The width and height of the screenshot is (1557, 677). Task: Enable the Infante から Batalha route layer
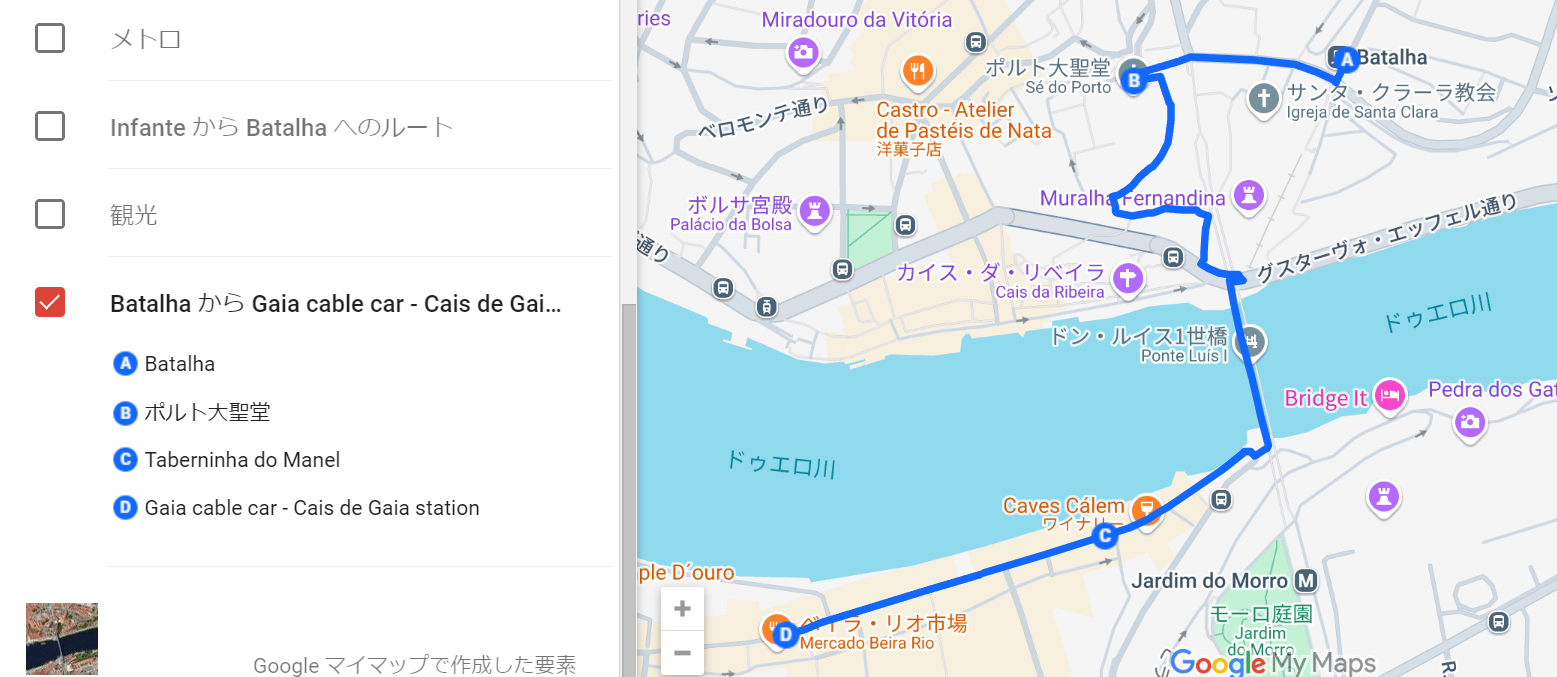tap(50, 127)
